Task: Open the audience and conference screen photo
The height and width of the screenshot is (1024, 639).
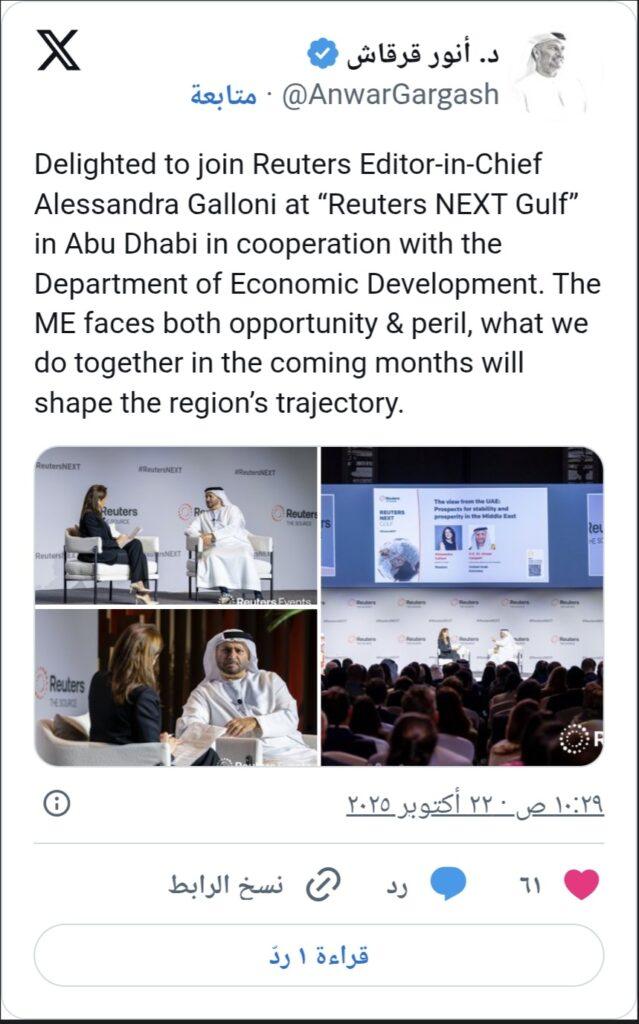Action: 462,606
